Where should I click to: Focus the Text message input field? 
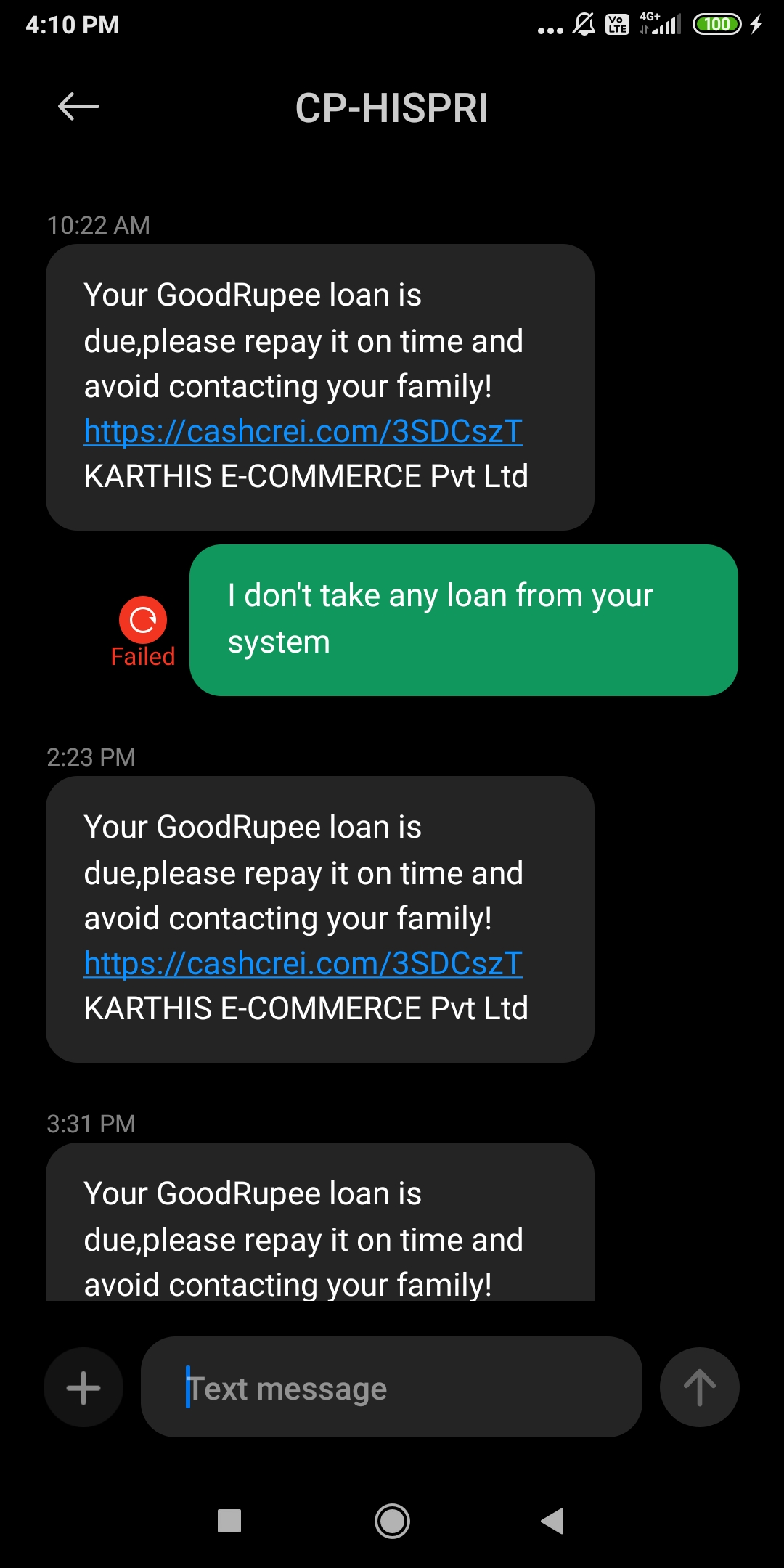click(392, 1387)
